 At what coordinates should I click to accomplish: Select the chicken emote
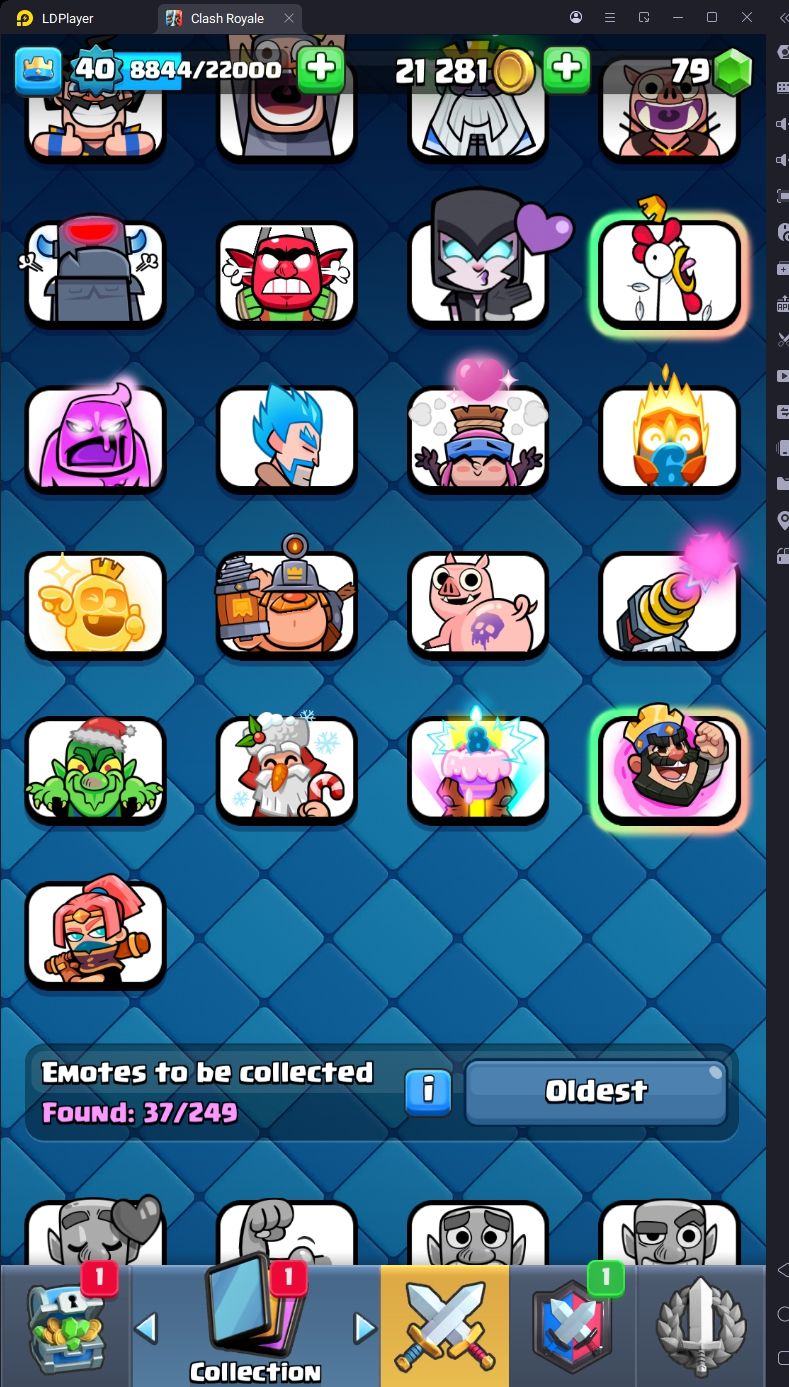(670, 274)
